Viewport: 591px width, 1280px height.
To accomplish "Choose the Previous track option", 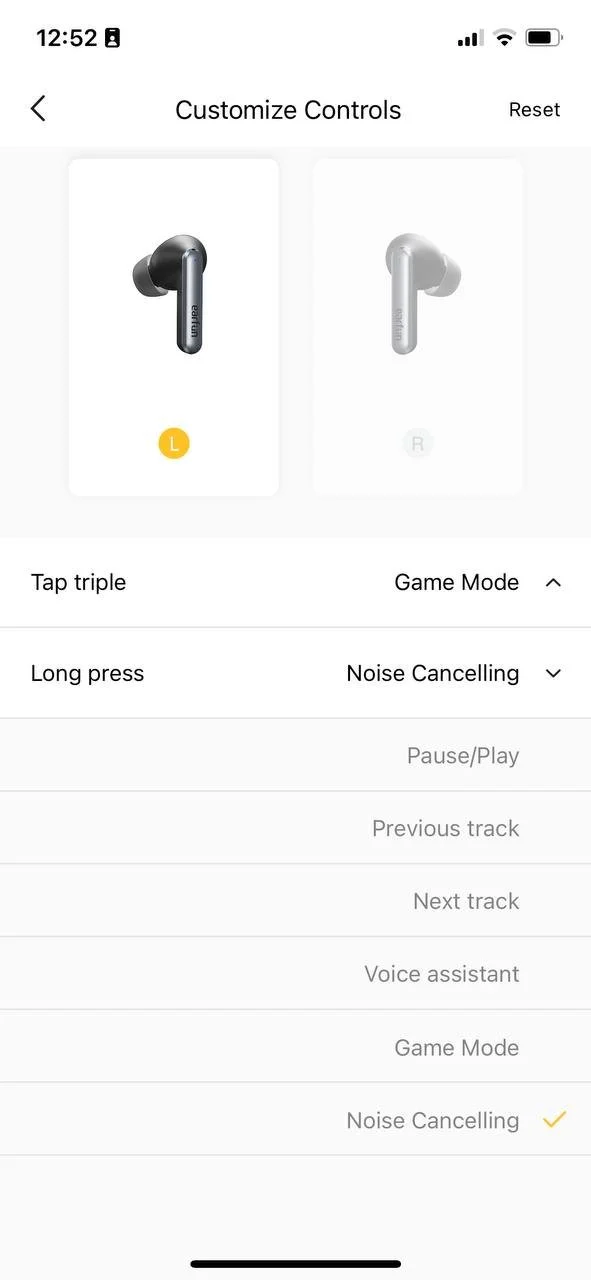I will pyautogui.click(x=295, y=828).
